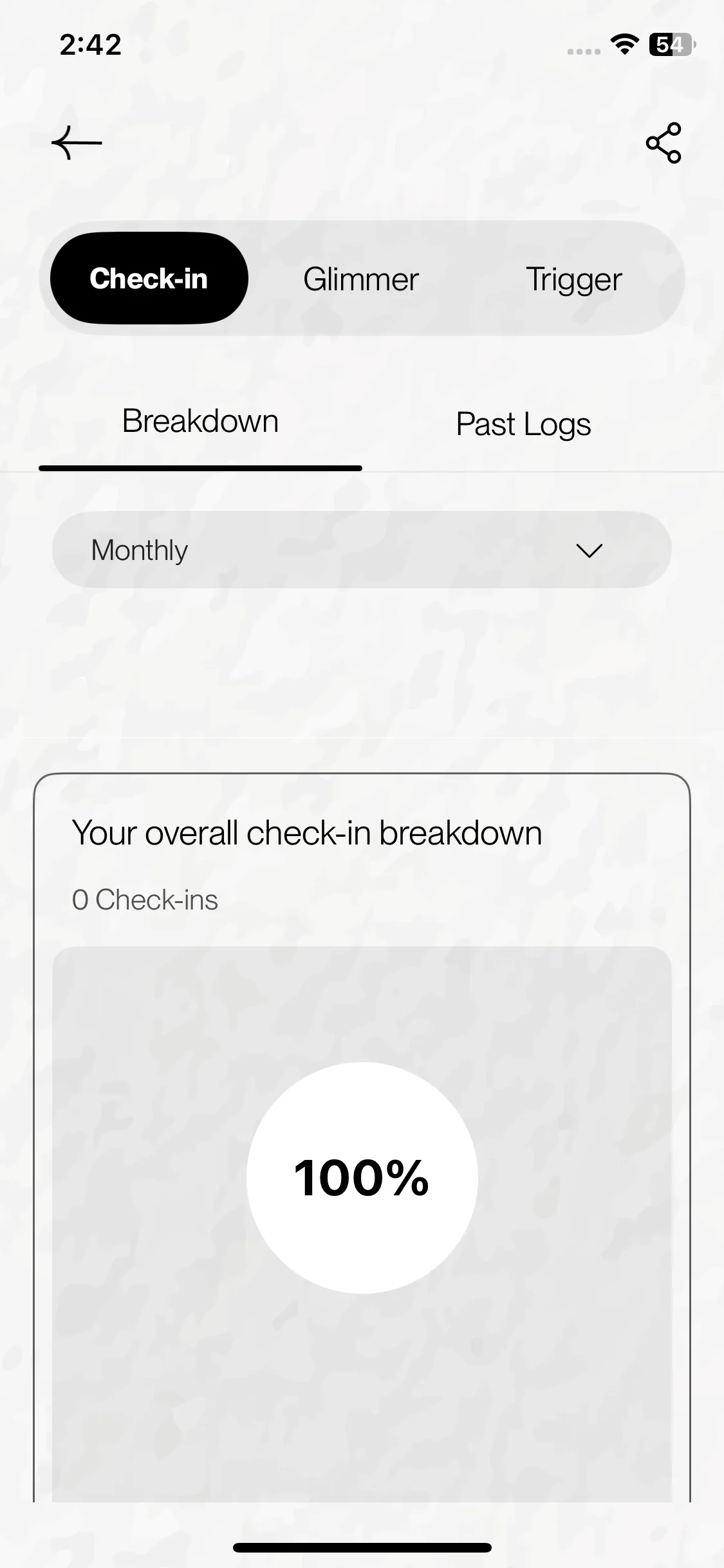Switch to the Glimmer segment
Screen dimensions: 724x1568
point(361,279)
